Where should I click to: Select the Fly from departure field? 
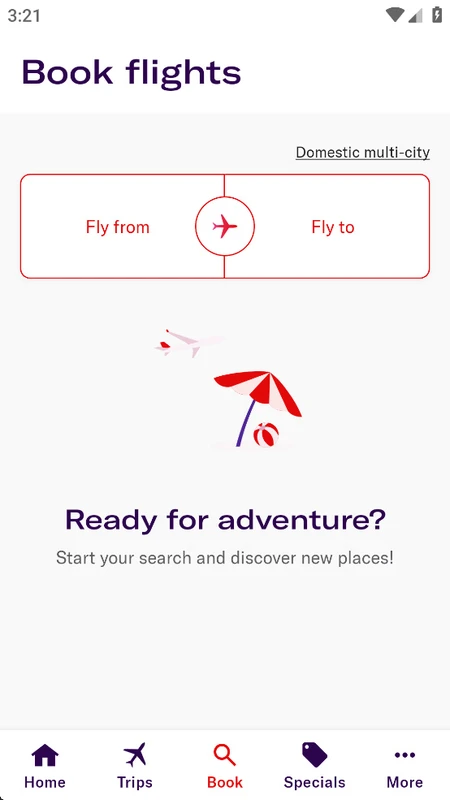click(118, 227)
